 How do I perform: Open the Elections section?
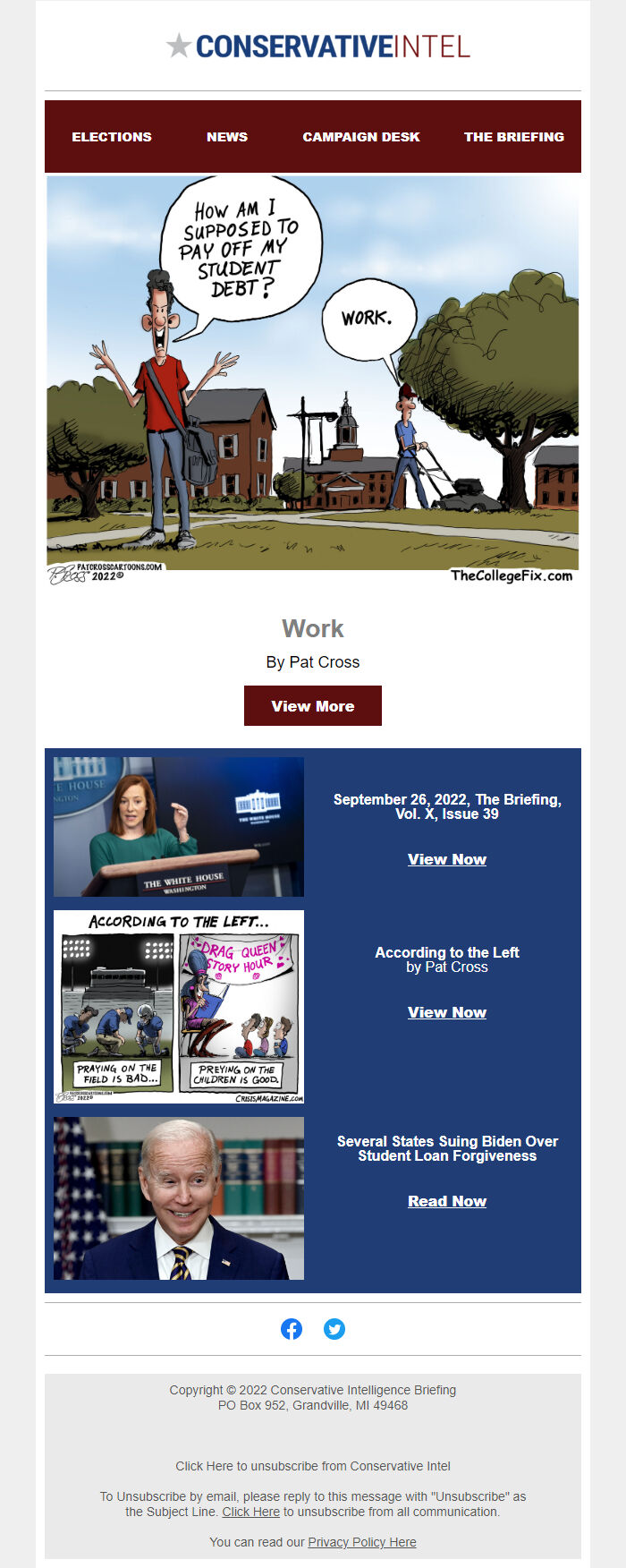[x=112, y=137]
